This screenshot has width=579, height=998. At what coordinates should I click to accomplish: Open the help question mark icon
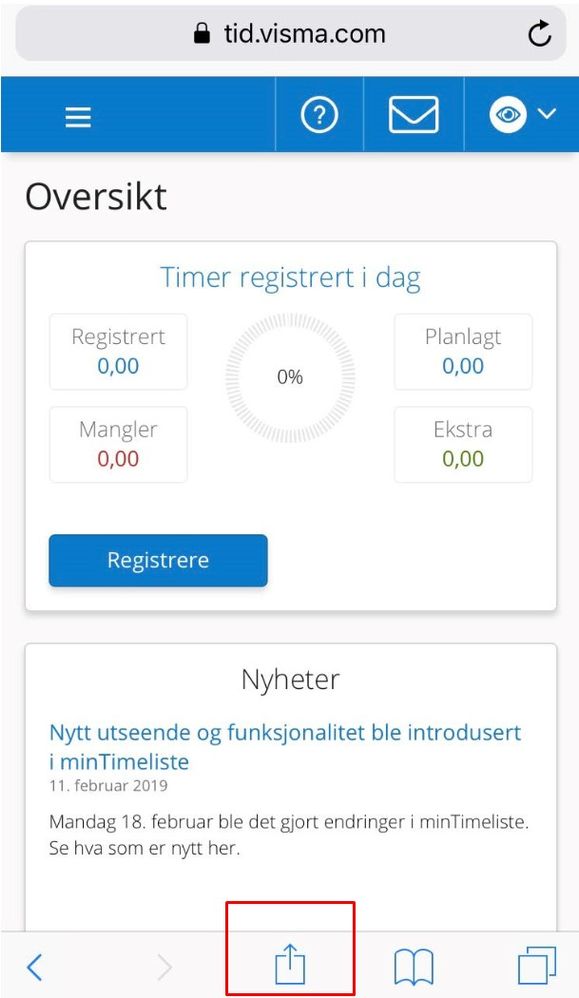point(319,115)
